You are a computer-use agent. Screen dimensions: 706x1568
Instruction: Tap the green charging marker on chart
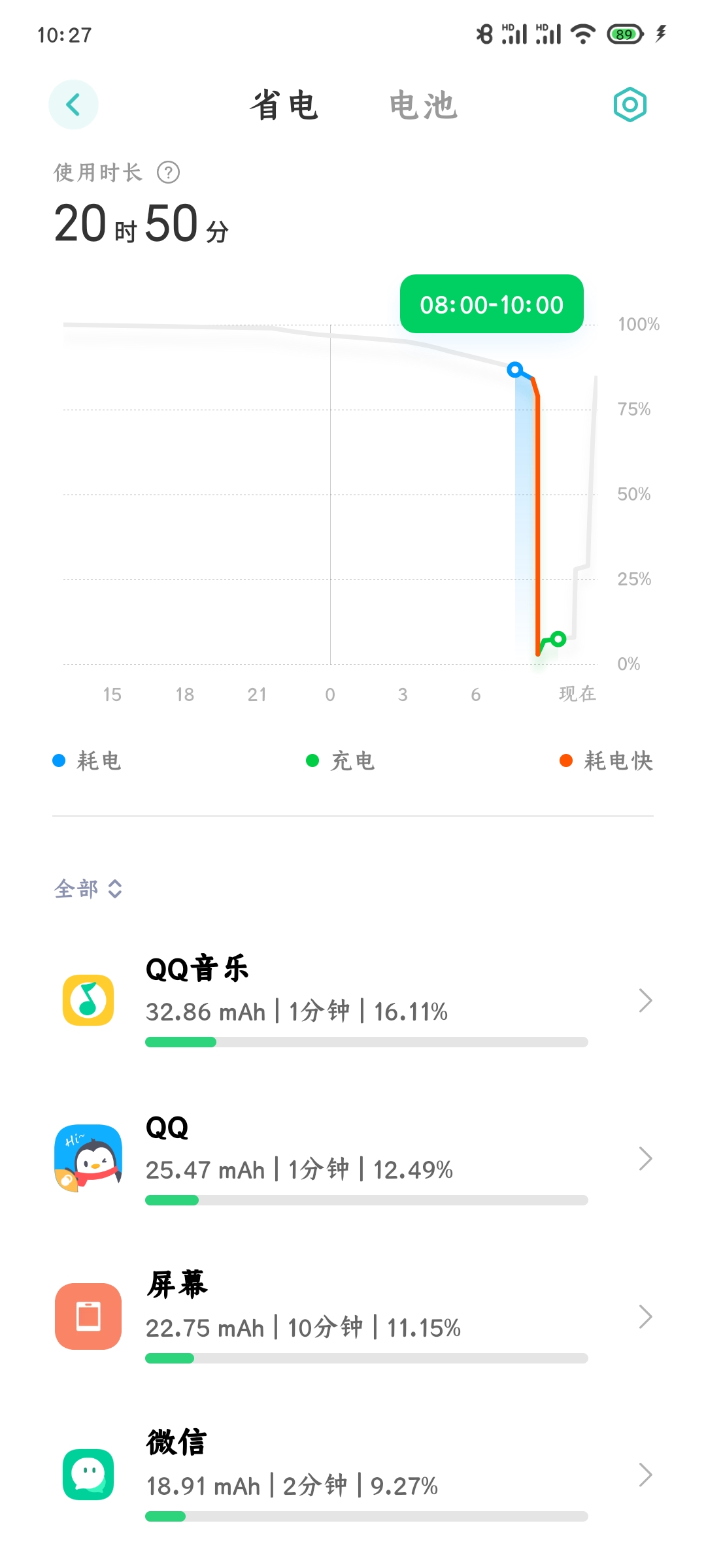pos(558,638)
